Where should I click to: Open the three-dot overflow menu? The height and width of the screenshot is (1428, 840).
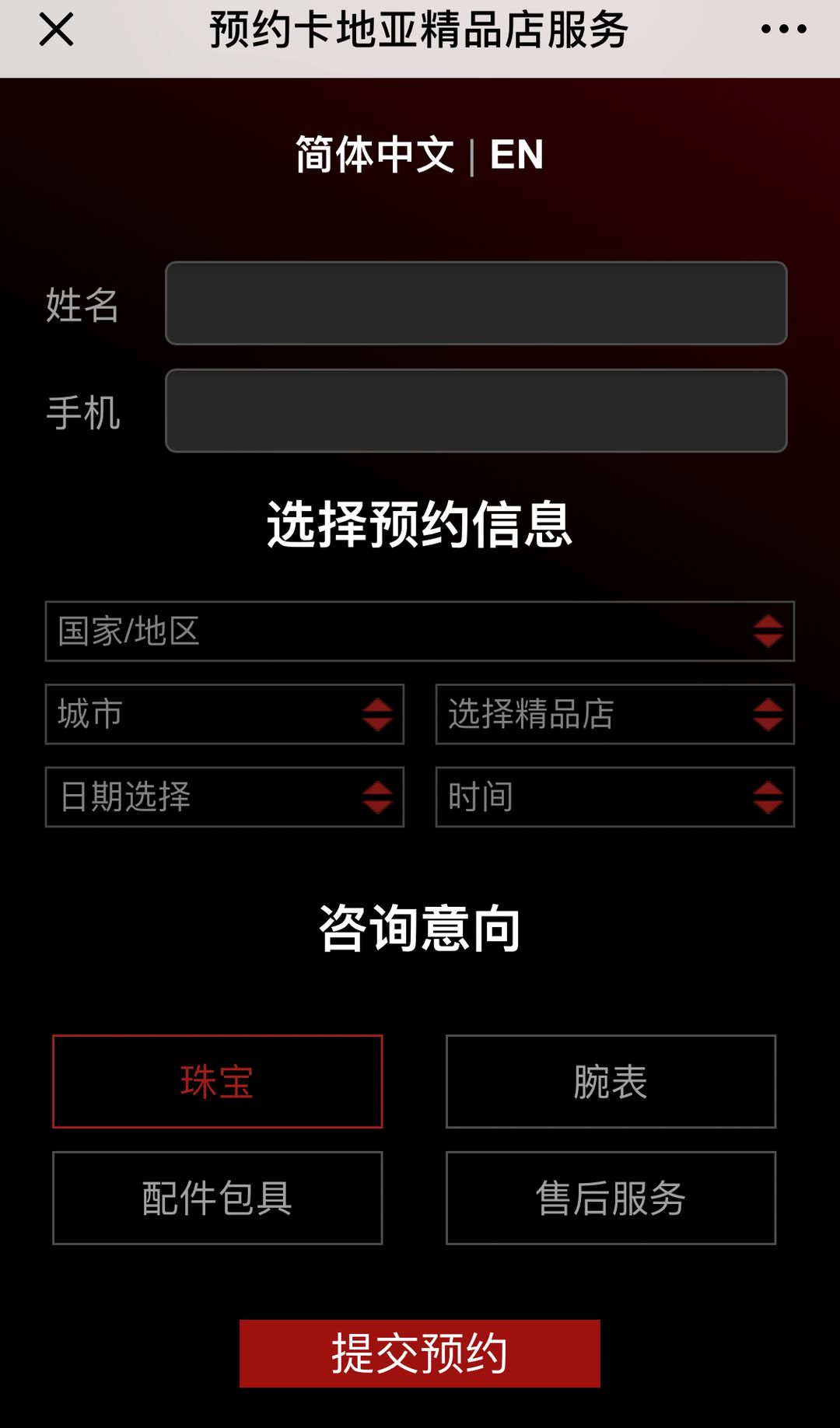(783, 30)
